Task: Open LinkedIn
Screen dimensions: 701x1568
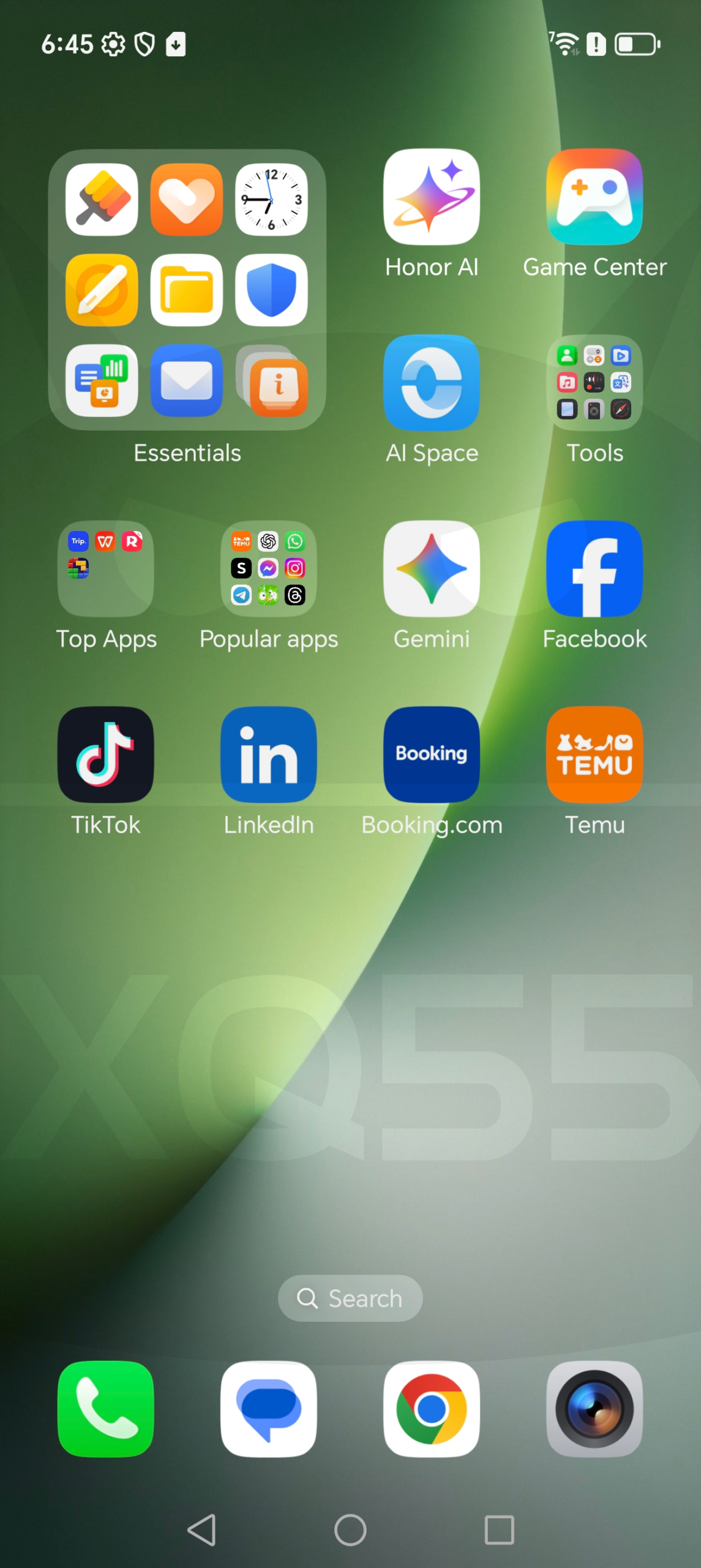Action: tap(269, 755)
